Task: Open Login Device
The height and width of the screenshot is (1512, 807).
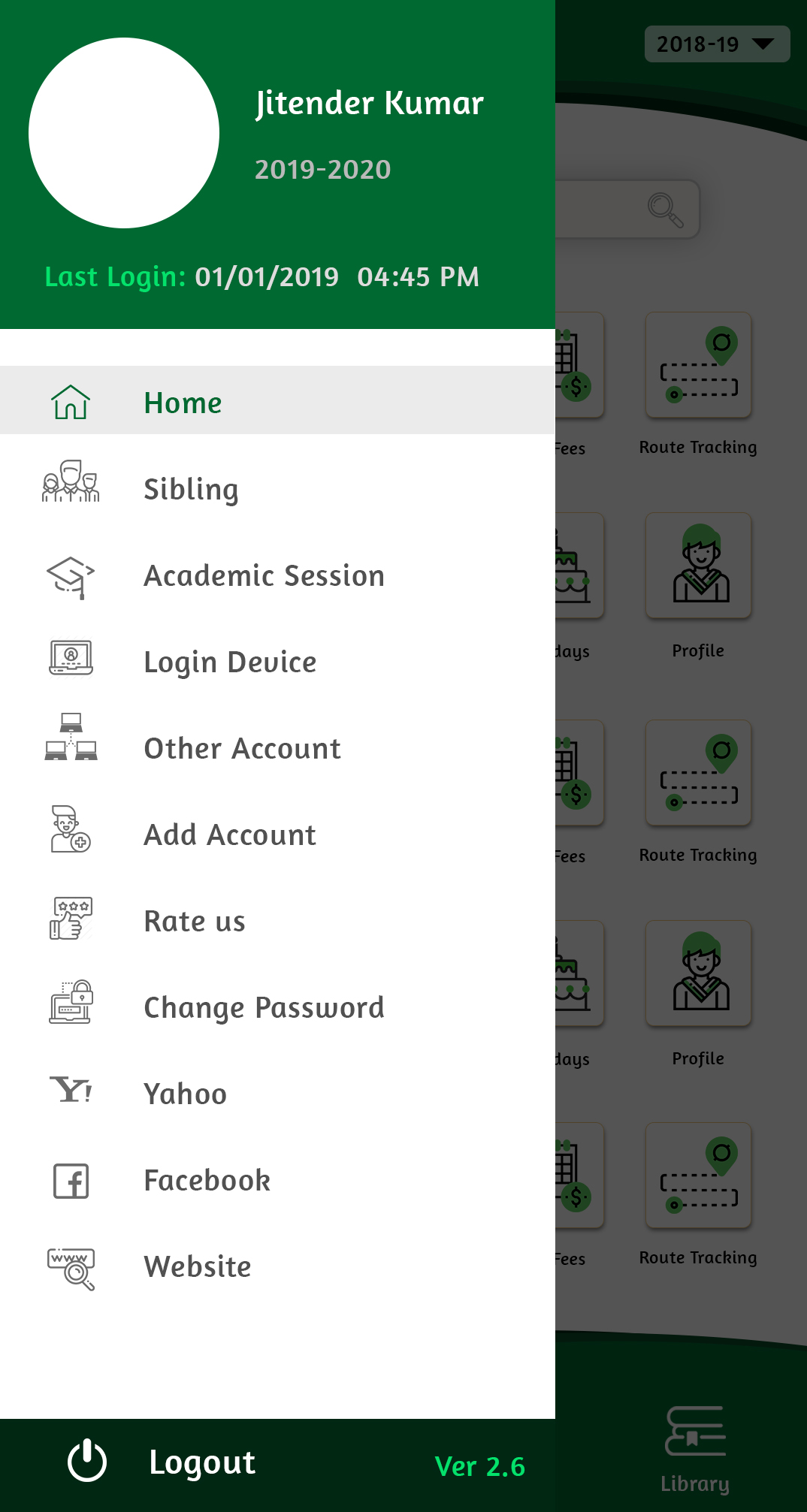Action: click(277, 661)
